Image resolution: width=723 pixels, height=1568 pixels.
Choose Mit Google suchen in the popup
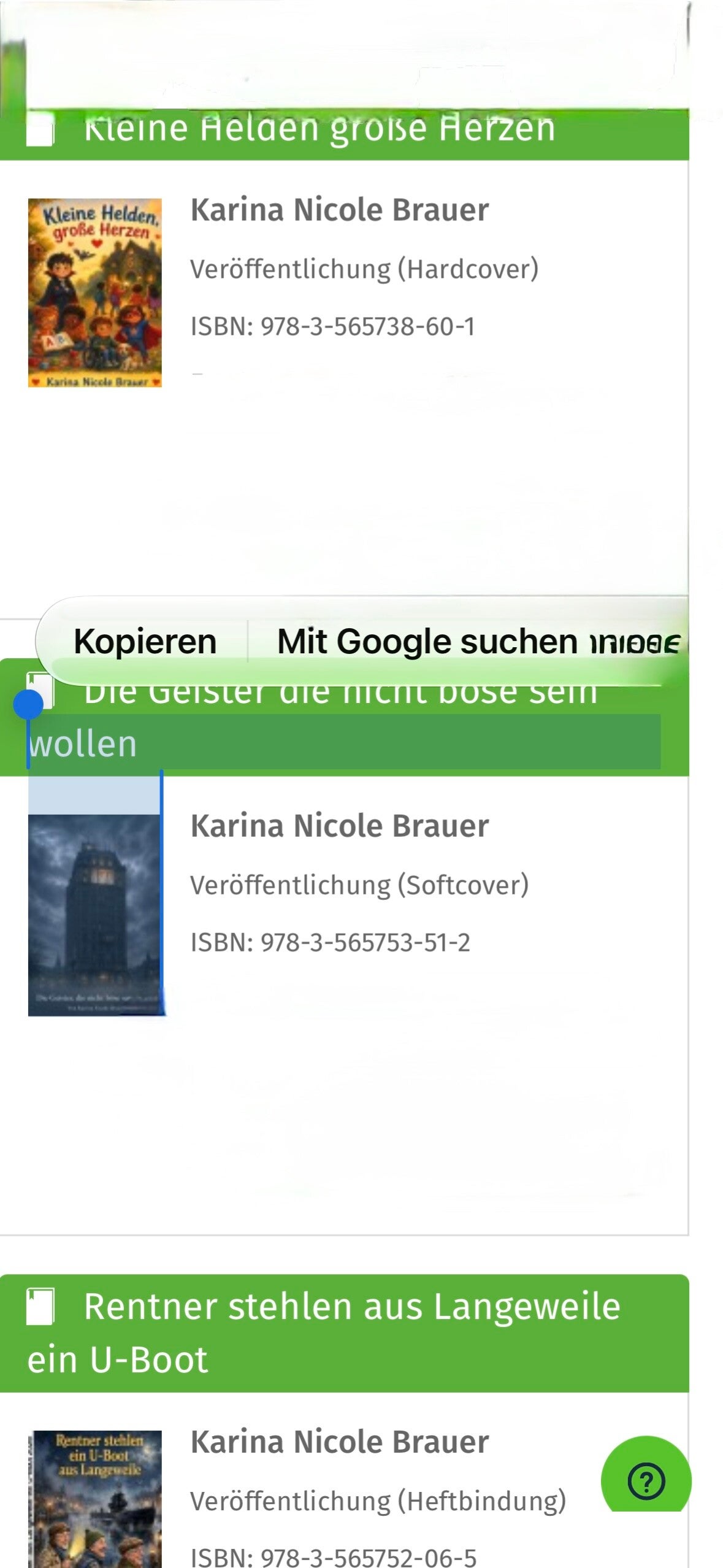[427, 642]
